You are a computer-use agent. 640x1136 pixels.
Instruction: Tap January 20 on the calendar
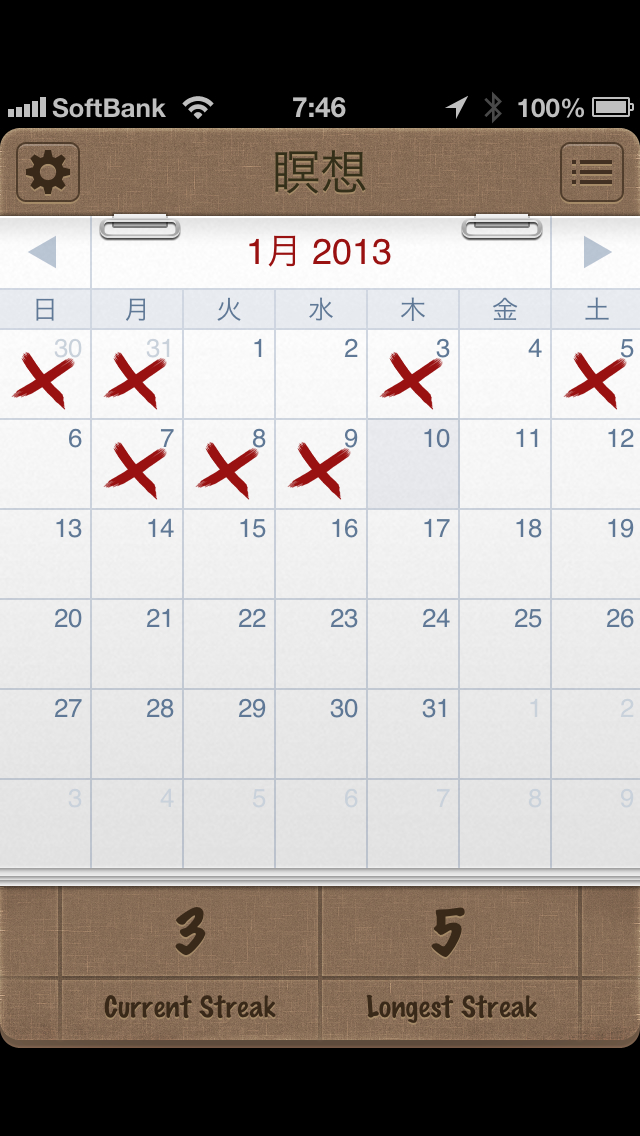pyautogui.click(x=45, y=645)
